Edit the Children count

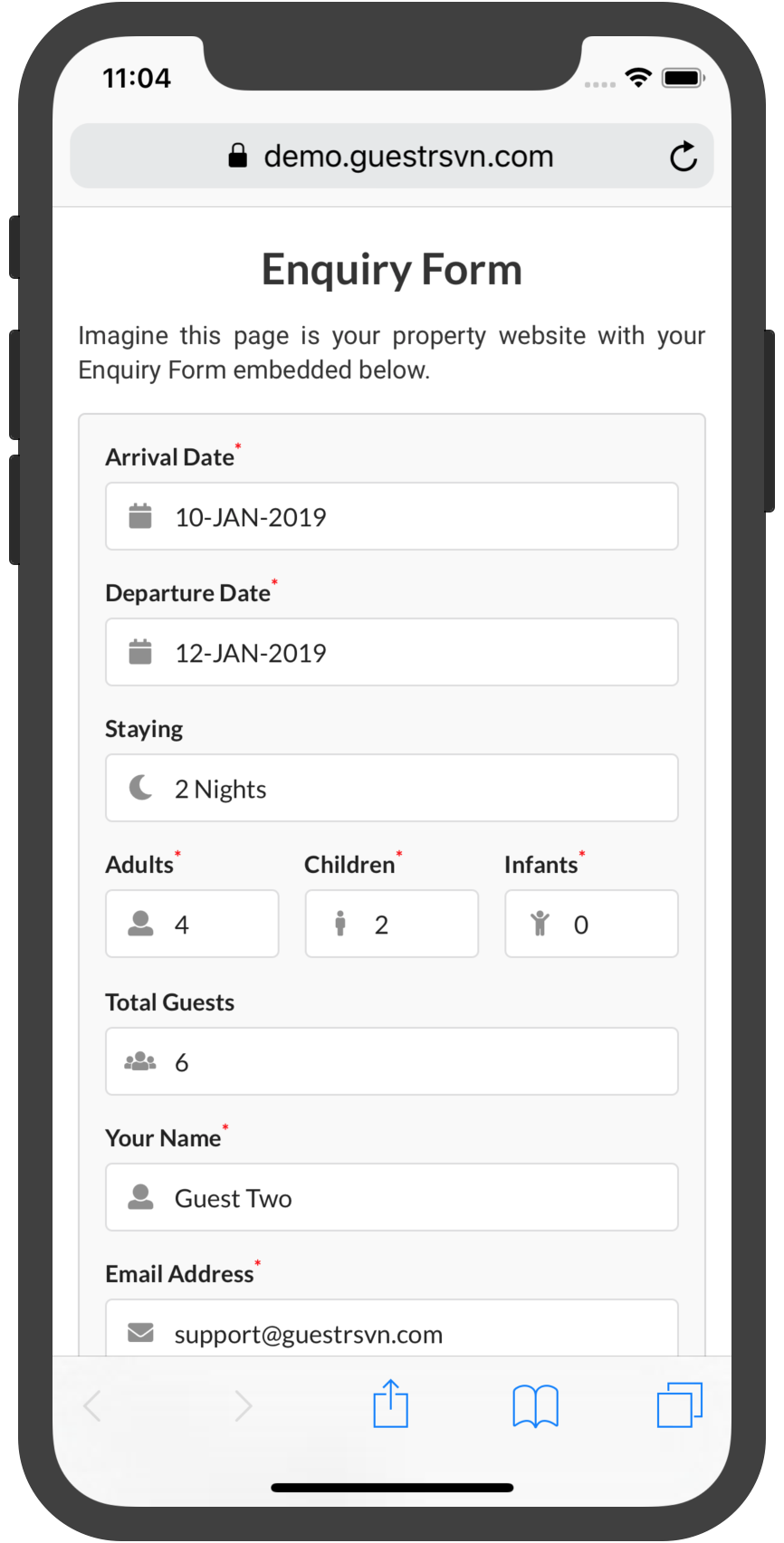[x=392, y=924]
